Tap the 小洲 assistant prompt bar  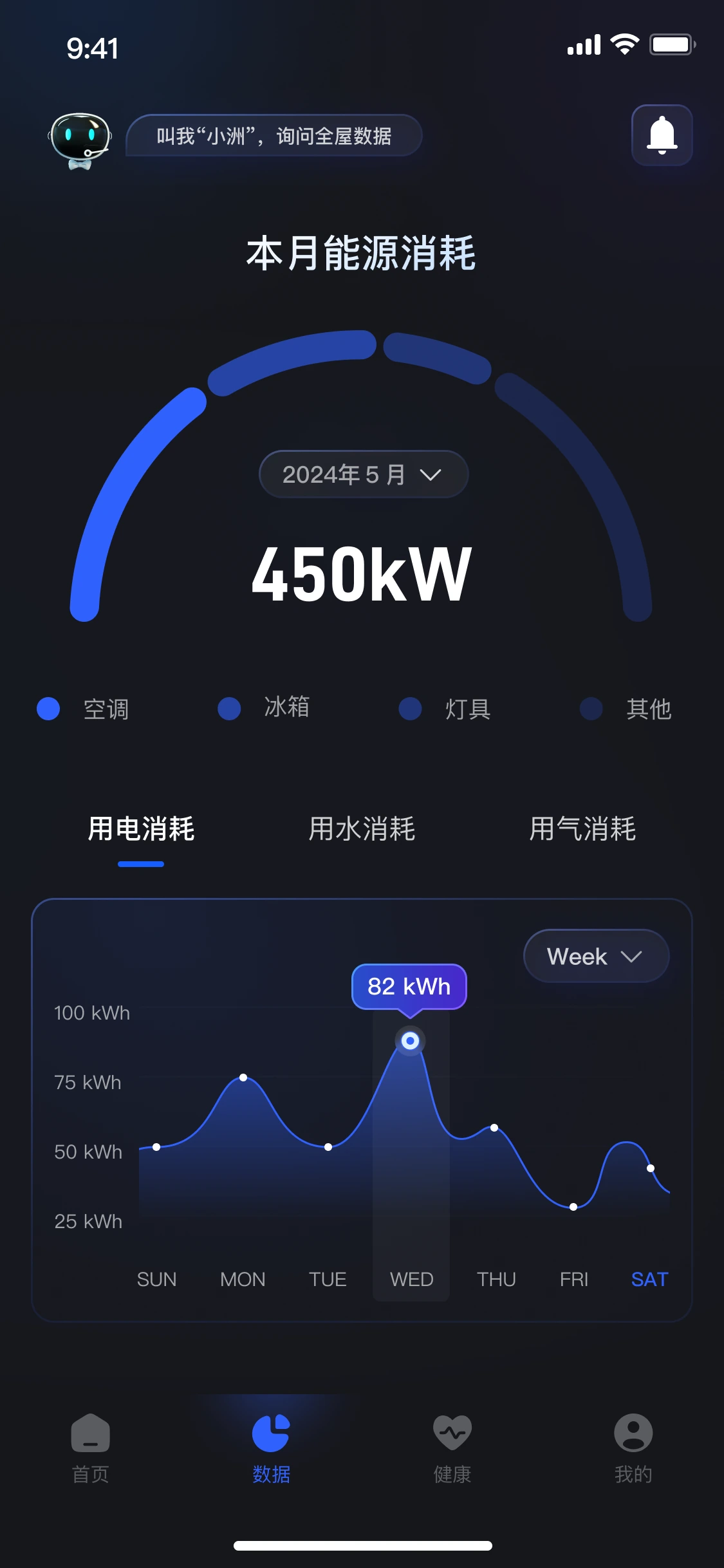tap(274, 136)
